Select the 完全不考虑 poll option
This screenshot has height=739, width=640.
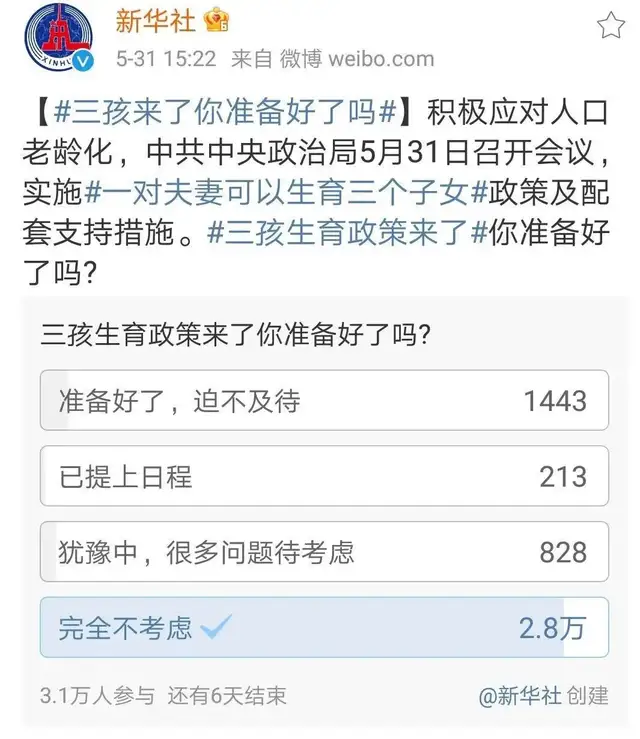(324, 627)
